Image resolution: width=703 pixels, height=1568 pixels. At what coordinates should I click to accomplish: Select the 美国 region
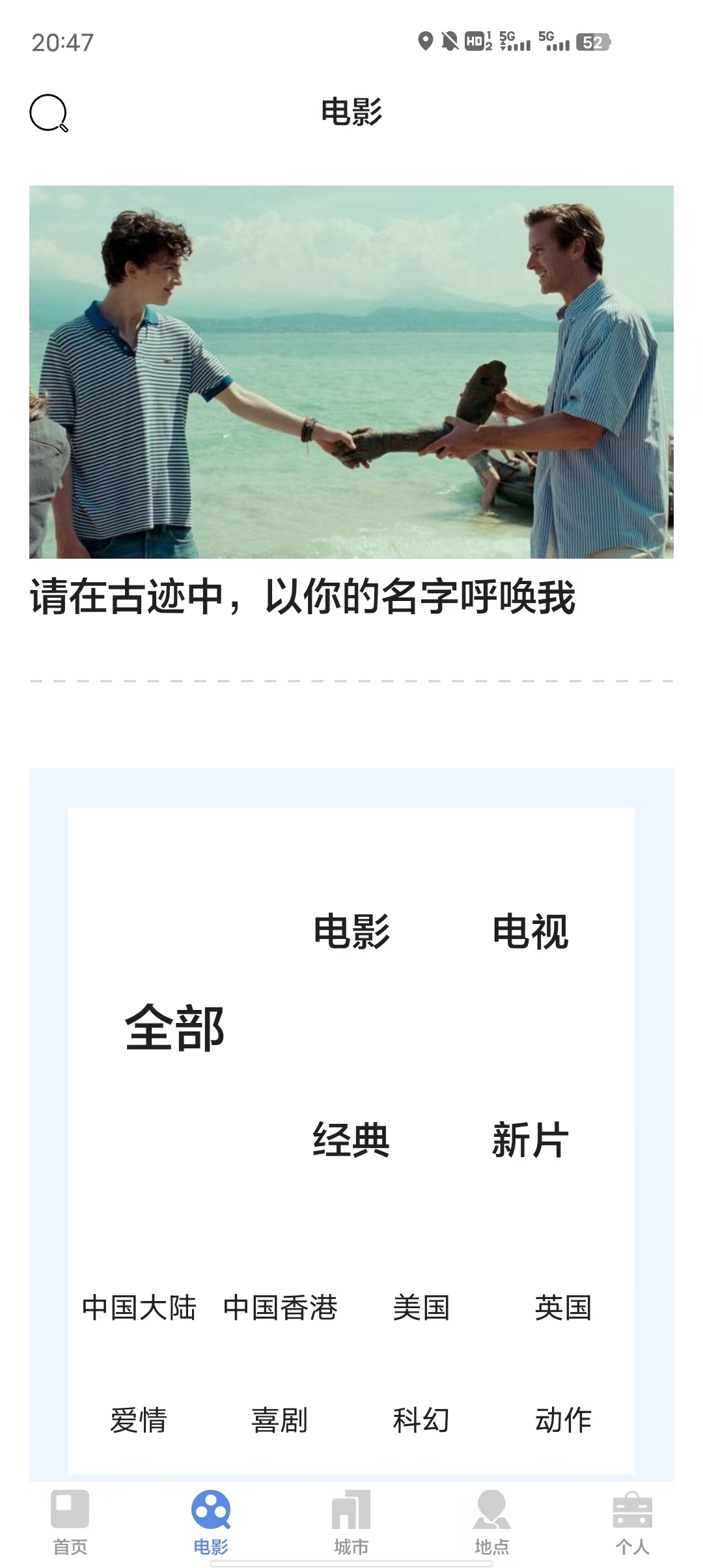click(x=421, y=1308)
